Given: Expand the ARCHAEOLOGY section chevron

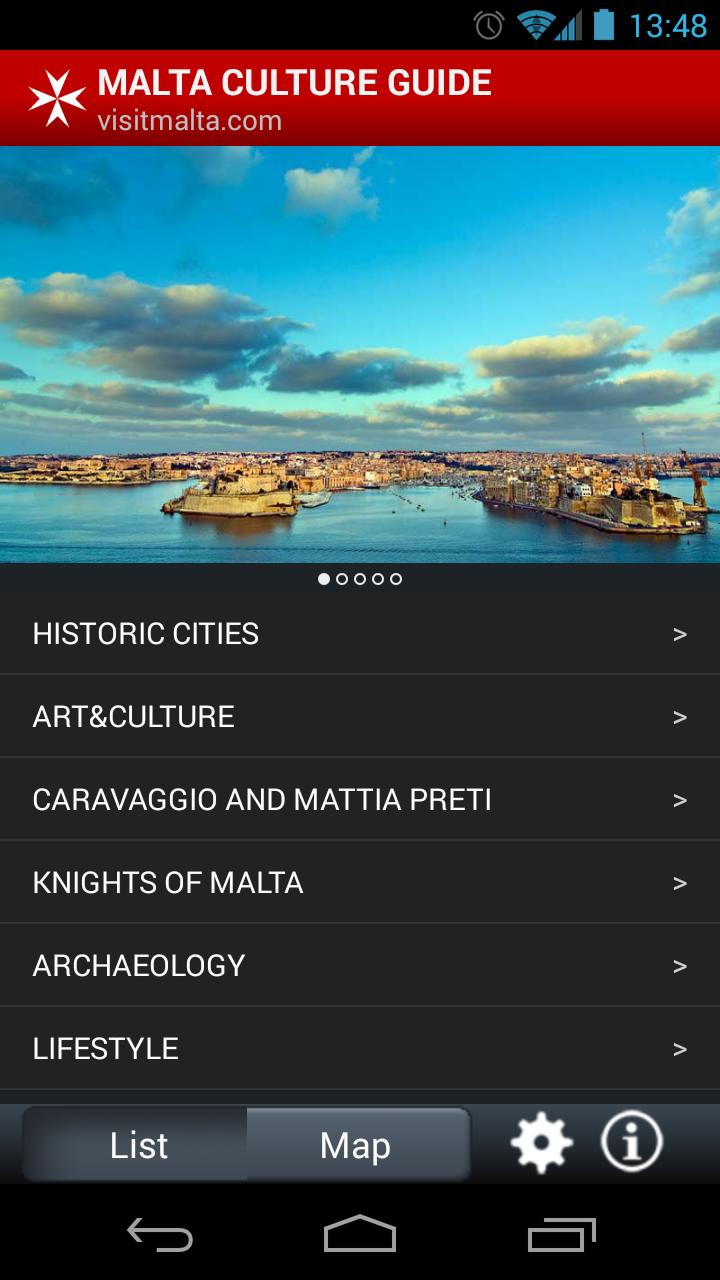Looking at the screenshot, I should pyautogui.click(x=681, y=965).
